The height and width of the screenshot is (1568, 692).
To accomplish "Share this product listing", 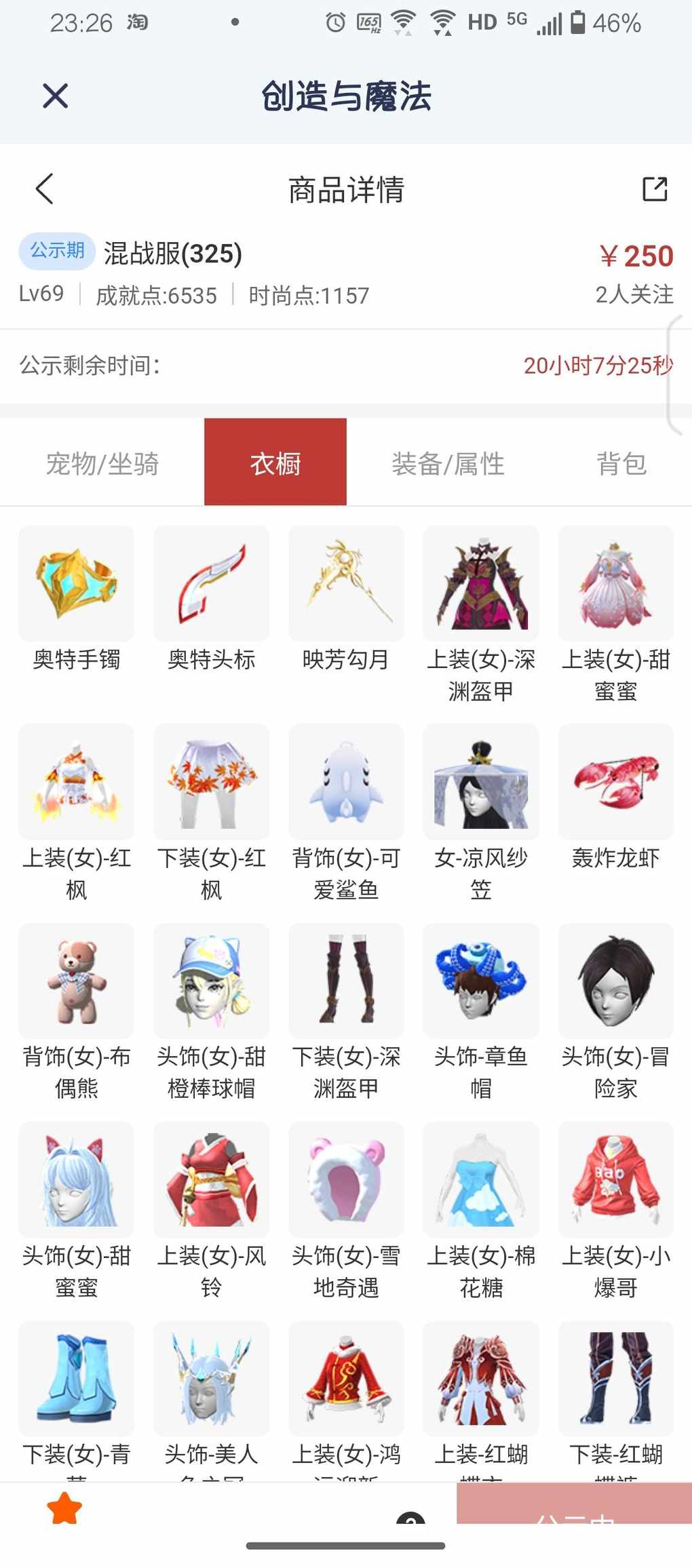I will [655, 189].
